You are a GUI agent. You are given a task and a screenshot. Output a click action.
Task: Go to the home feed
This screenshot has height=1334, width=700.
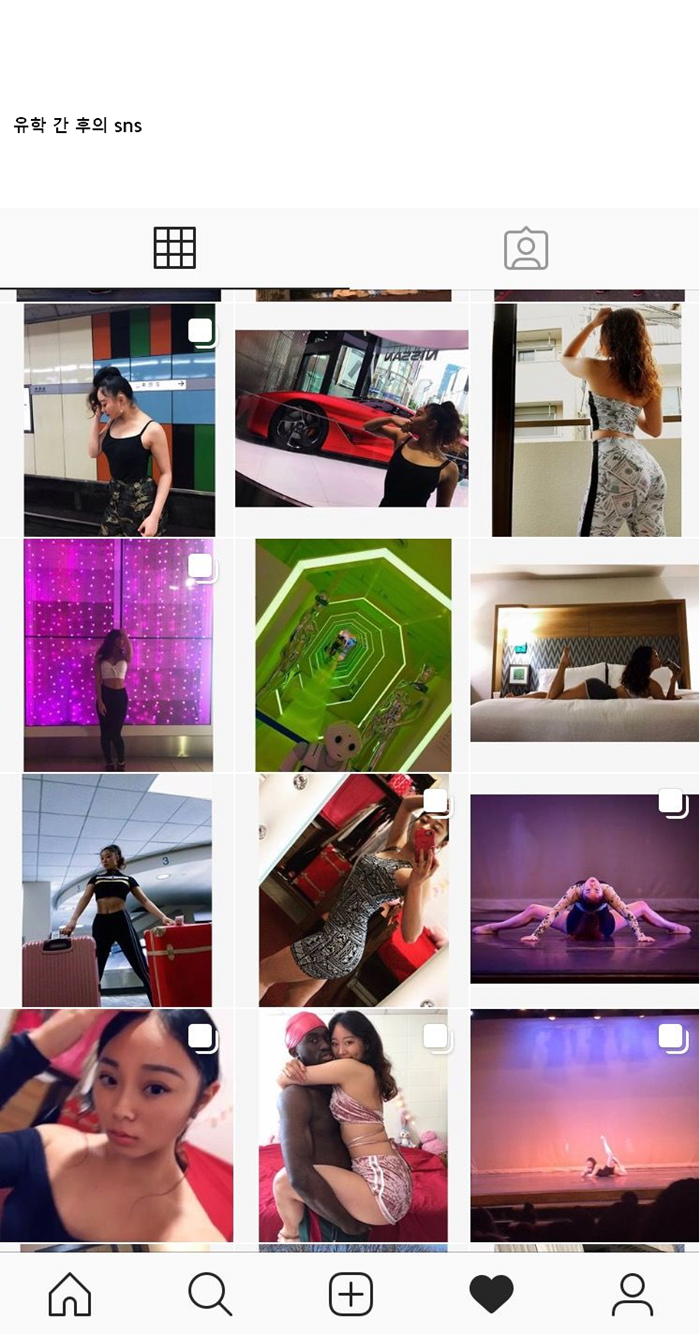(x=70, y=1295)
